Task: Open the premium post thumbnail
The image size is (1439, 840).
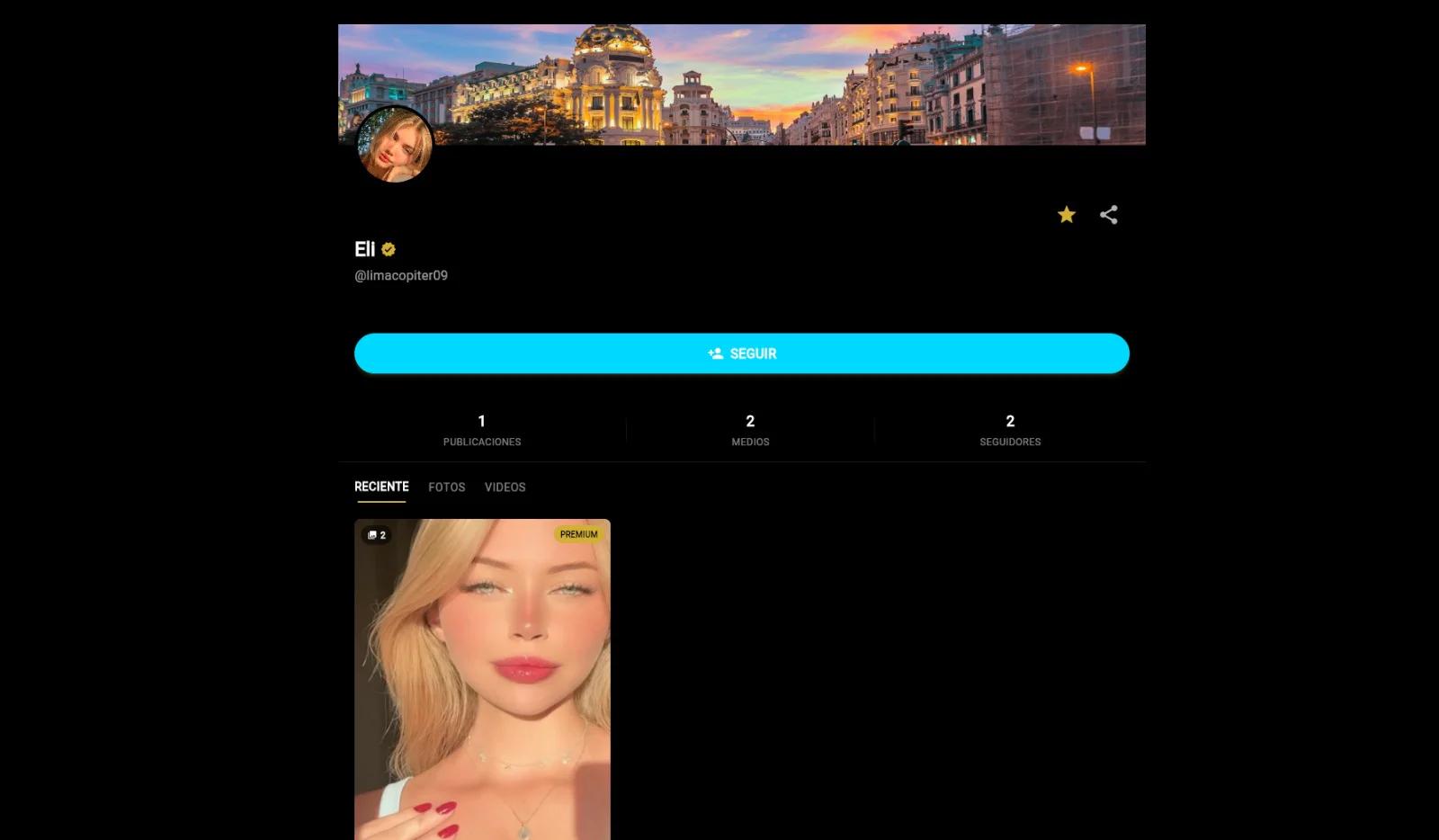Action: coord(482,679)
